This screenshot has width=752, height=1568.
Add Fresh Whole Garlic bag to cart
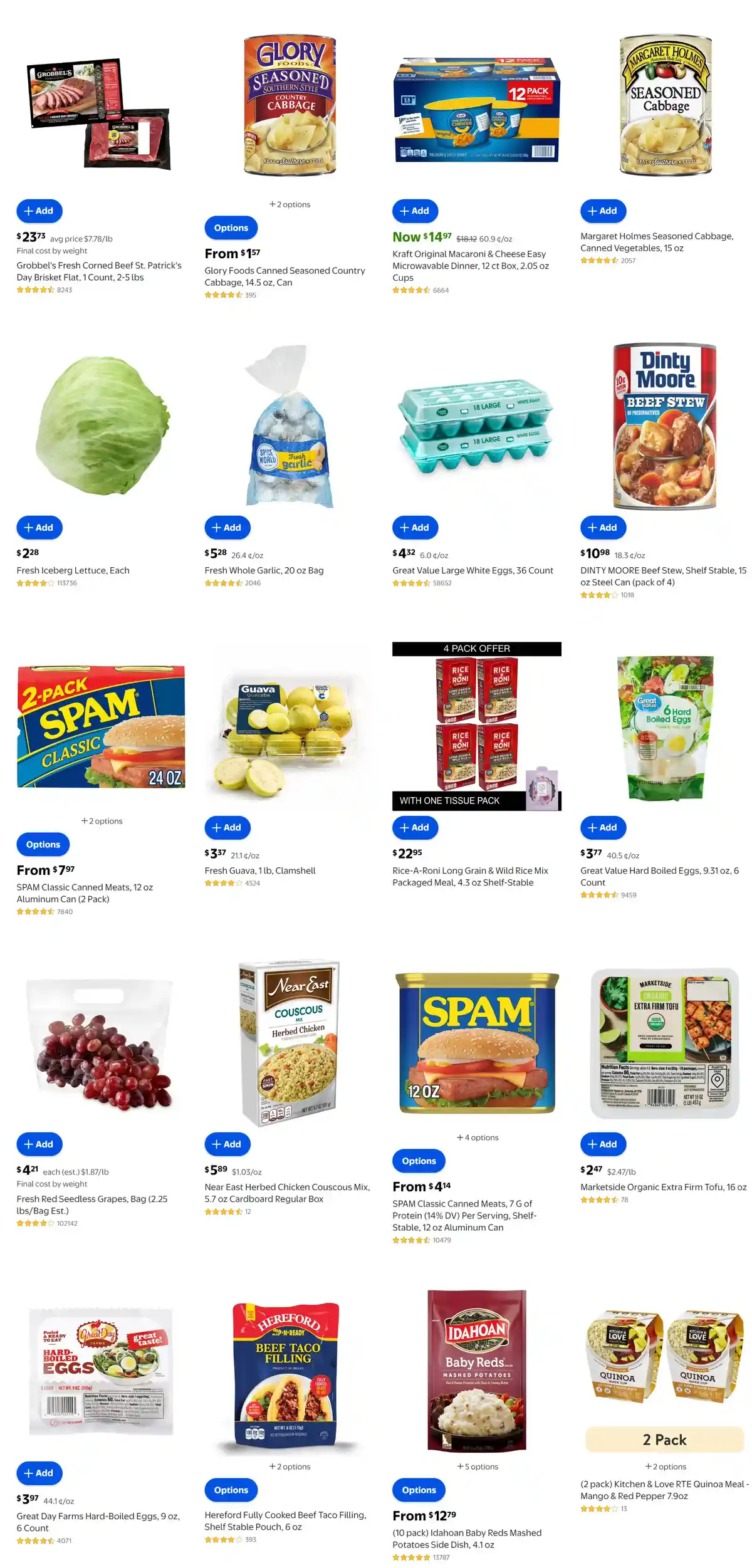(x=227, y=528)
